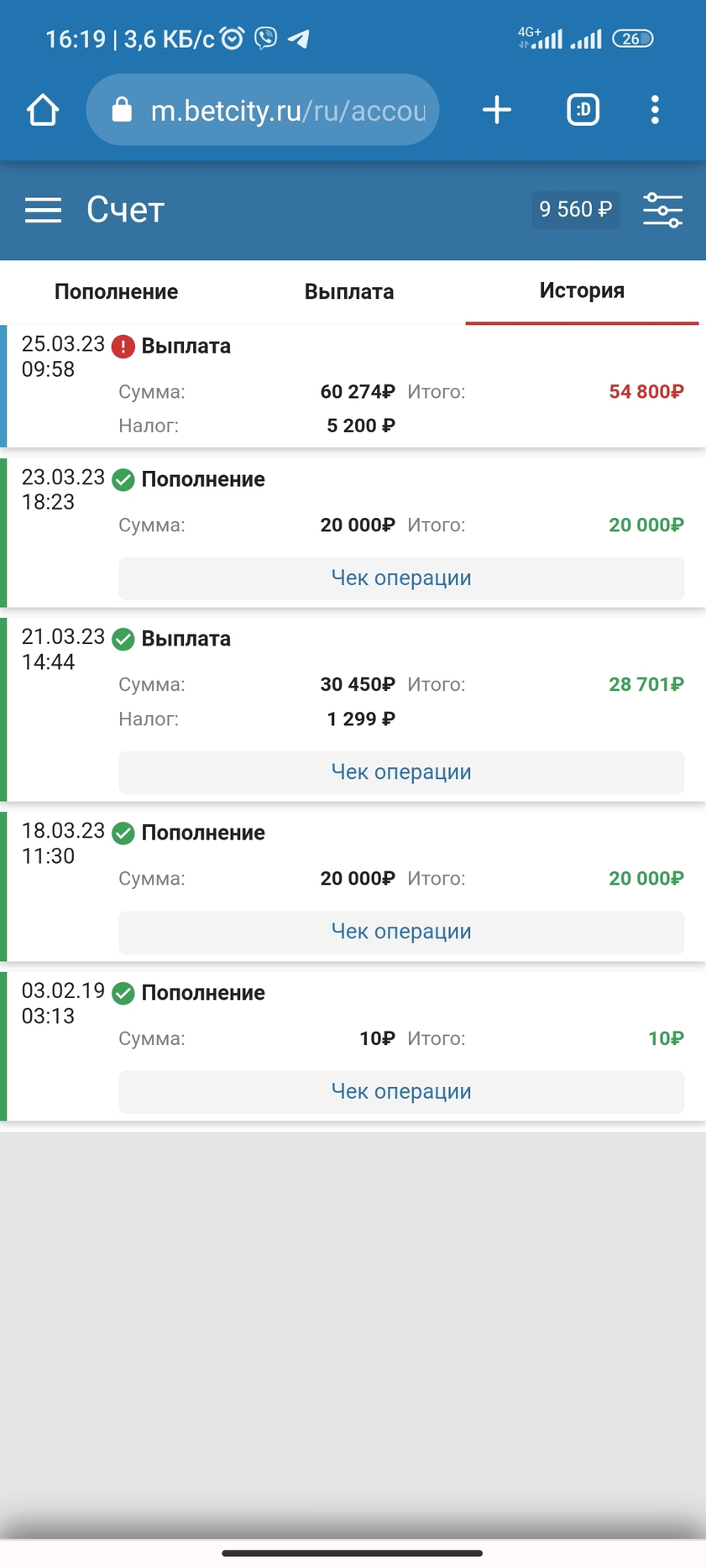This screenshot has width=706, height=1568.
Task: Open Чек операции for 23.03.23 deposit
Action: 401,578
